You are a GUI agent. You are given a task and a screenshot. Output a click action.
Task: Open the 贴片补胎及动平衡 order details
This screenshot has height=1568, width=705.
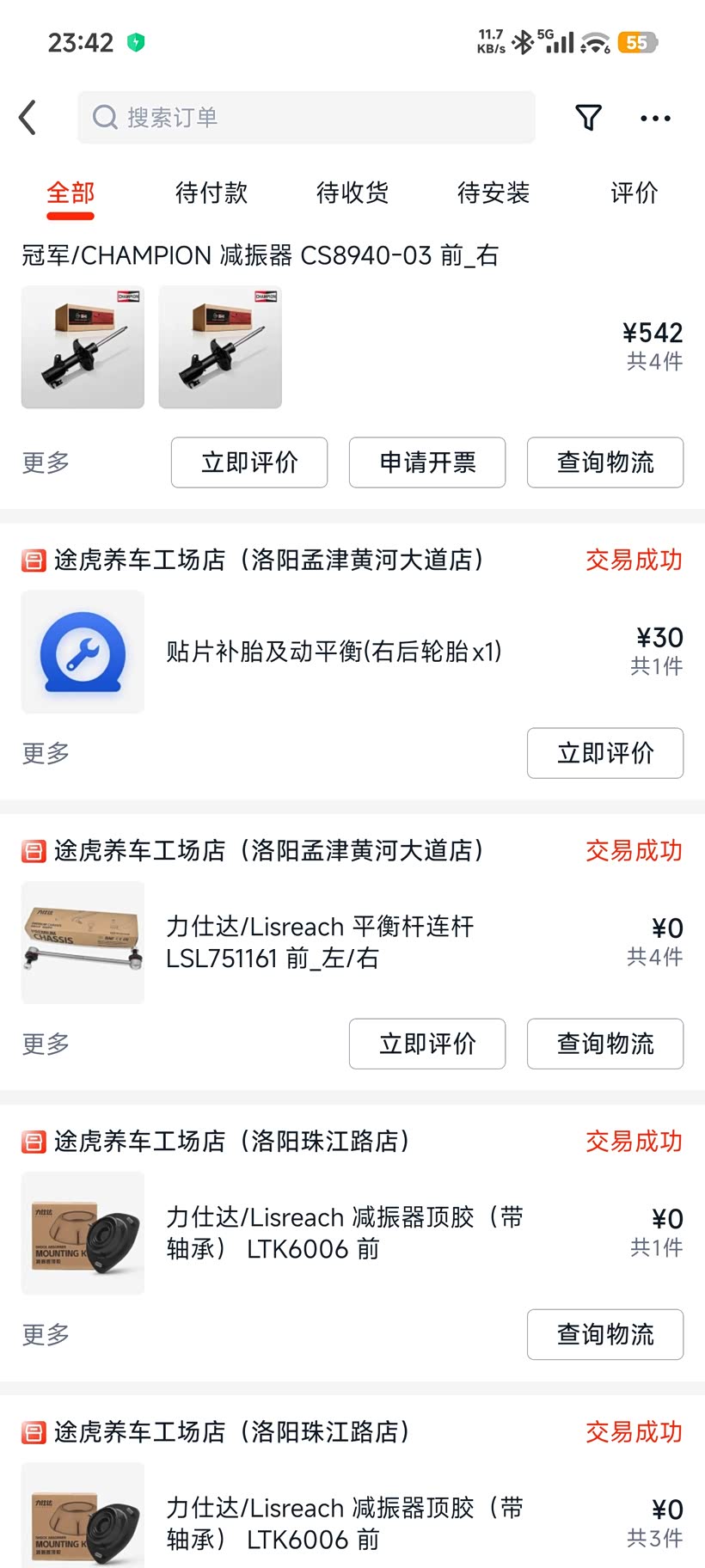334,652
